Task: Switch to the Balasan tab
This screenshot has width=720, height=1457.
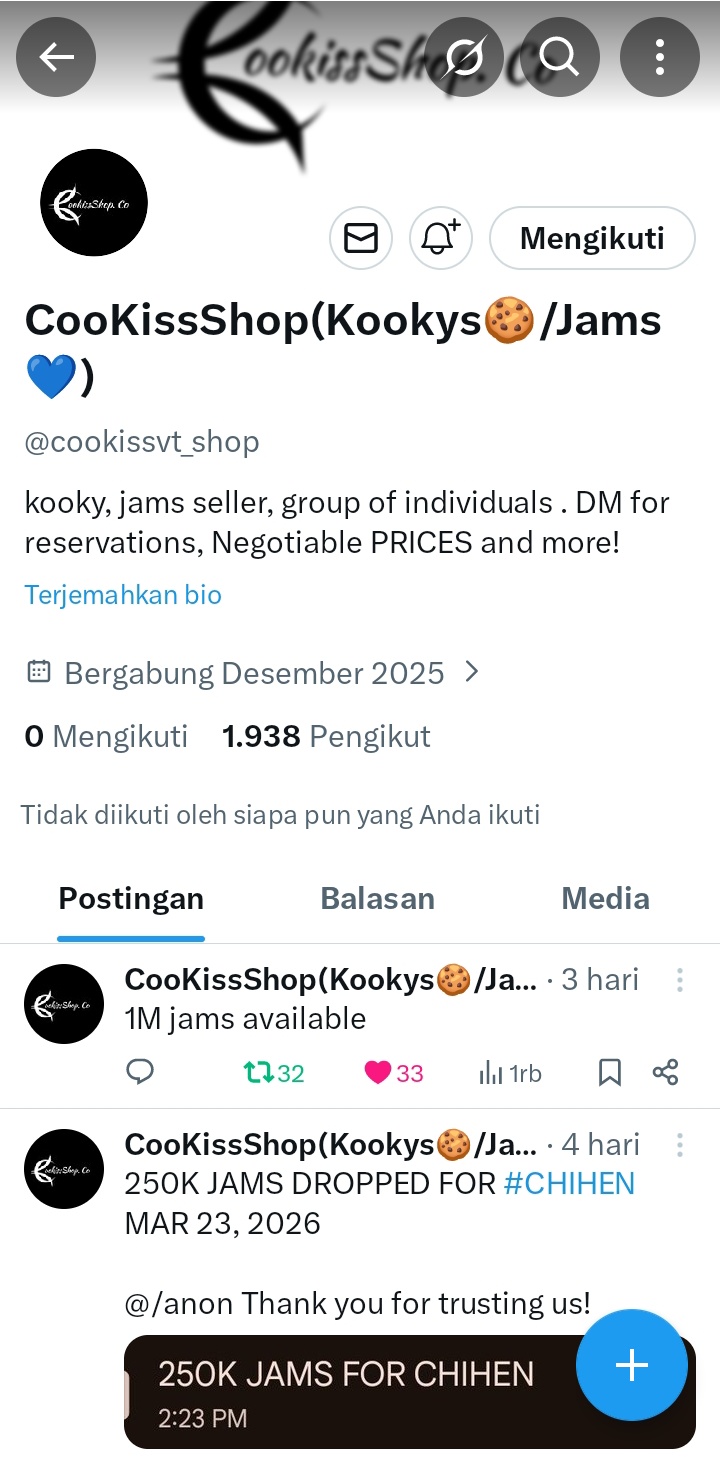Action: pyautogui.click(x=377, y=898)
